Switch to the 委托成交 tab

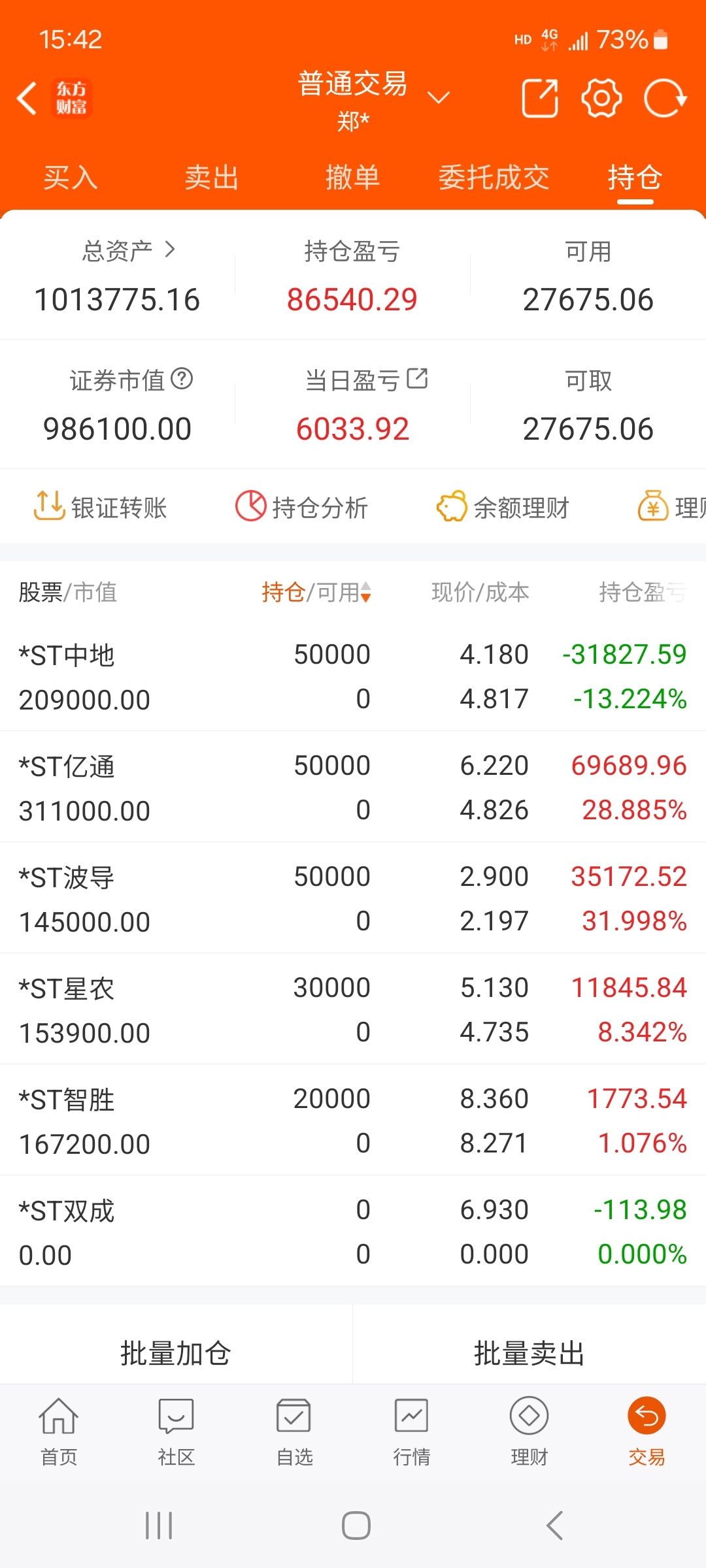click(494, 178)
